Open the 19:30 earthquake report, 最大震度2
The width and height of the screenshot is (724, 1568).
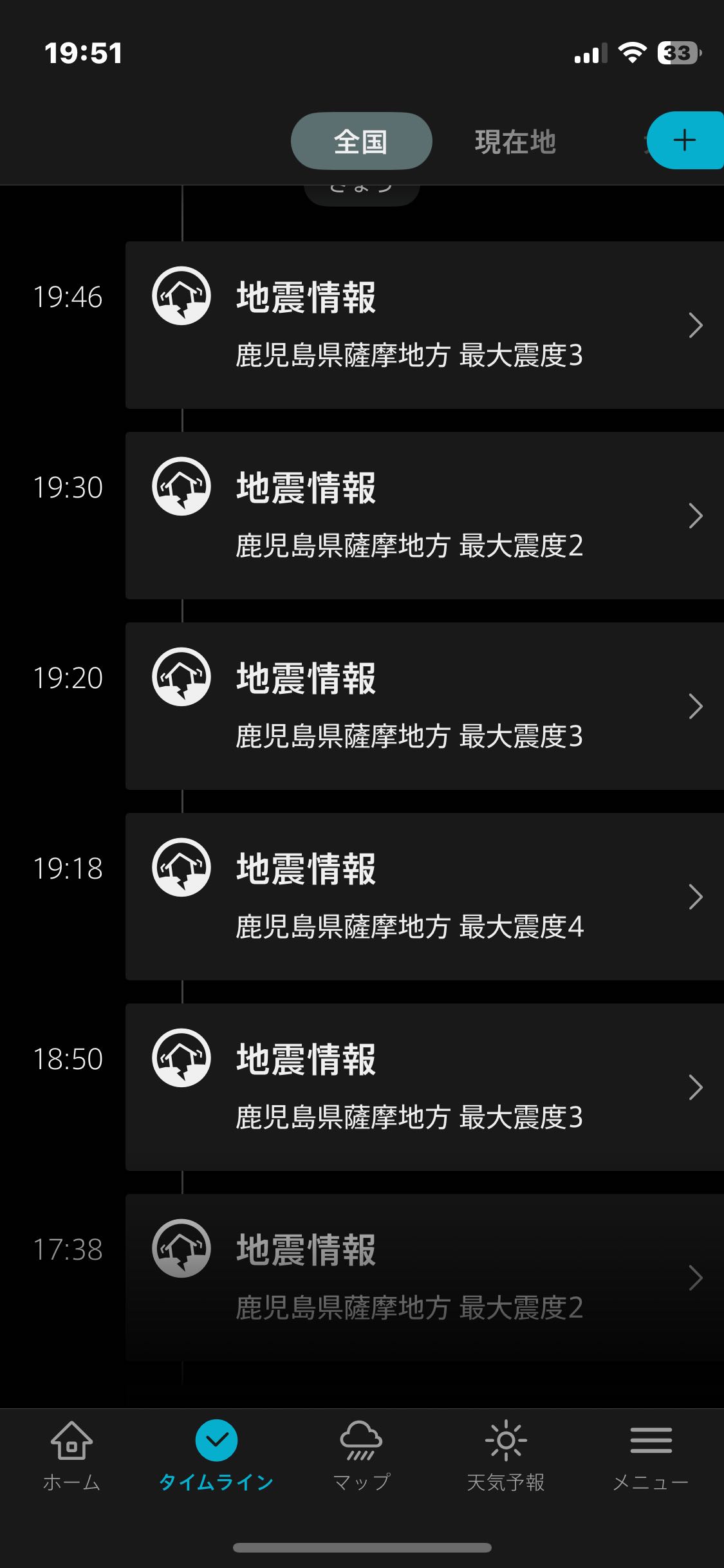[424, 516]
